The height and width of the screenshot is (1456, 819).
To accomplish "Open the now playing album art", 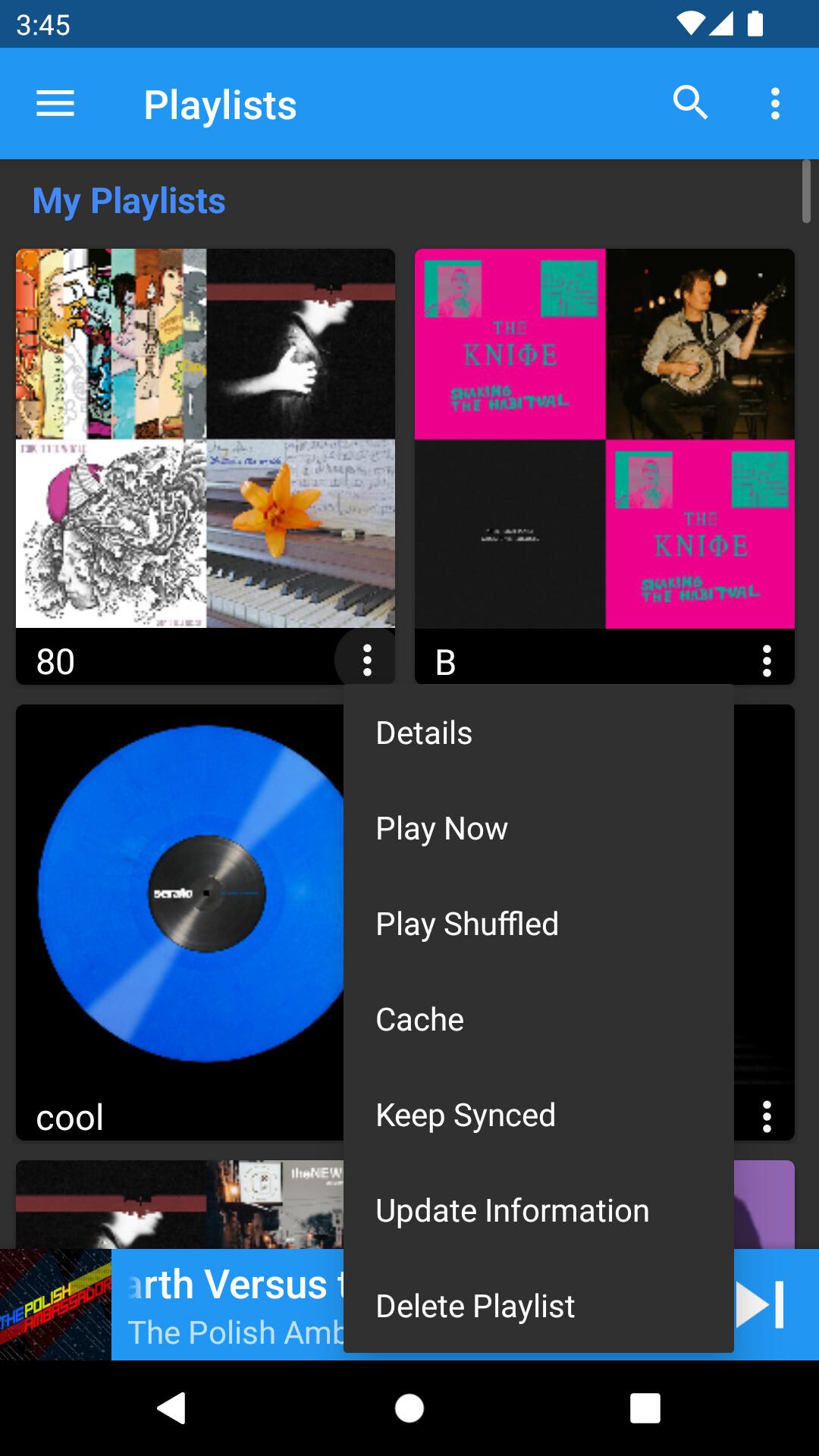I will coord(56,1305).
